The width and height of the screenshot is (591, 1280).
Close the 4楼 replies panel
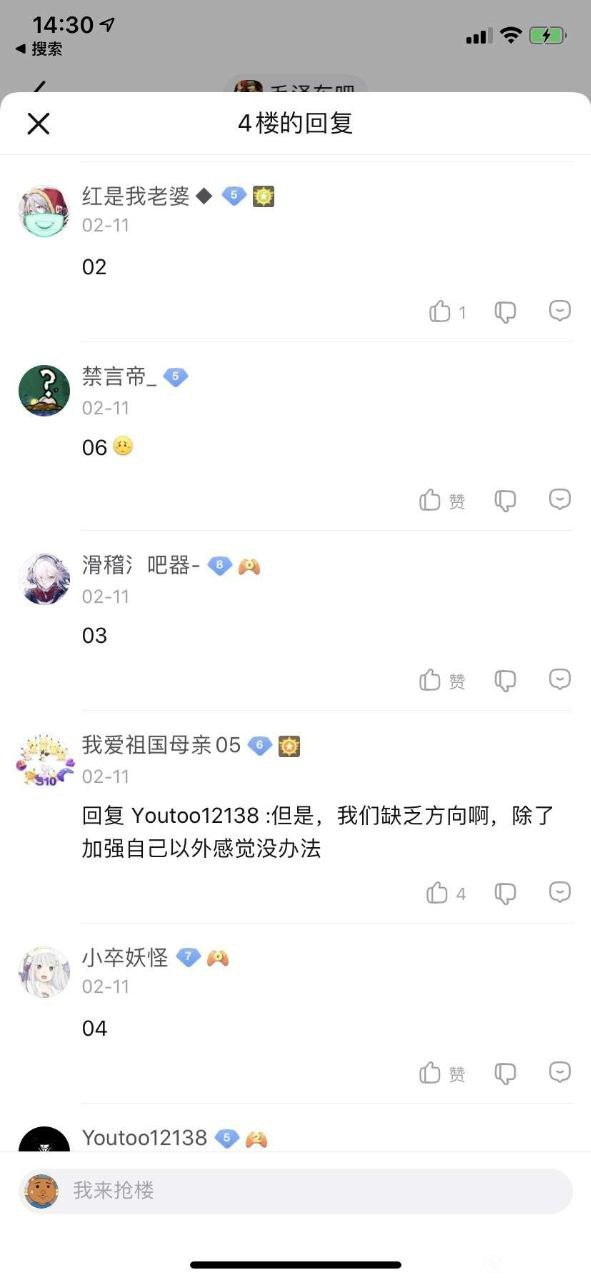click(38, 124)
